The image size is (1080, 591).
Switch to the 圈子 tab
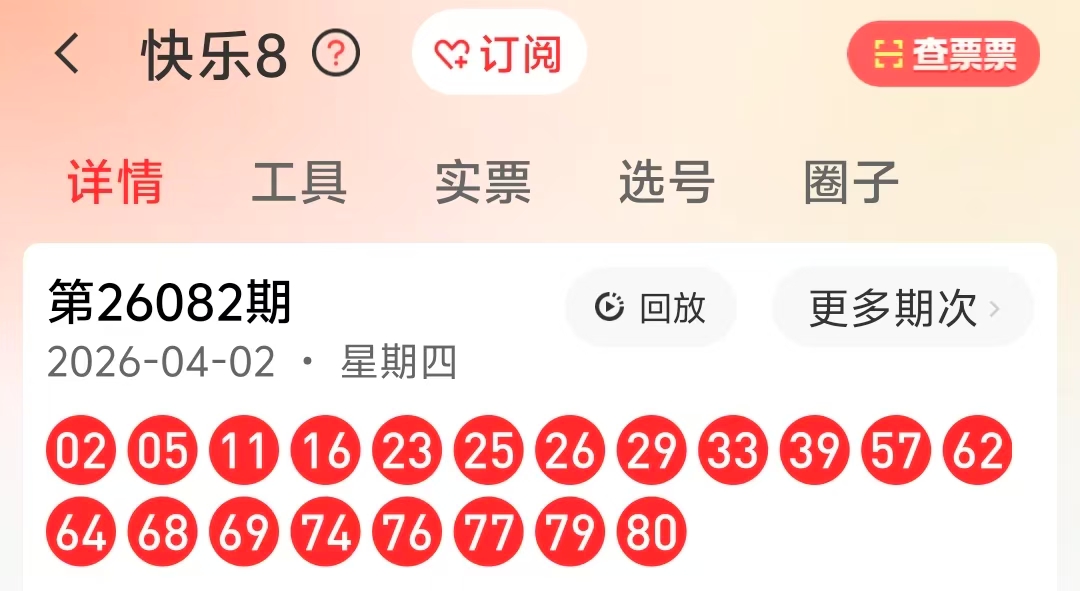coord(851,182)
